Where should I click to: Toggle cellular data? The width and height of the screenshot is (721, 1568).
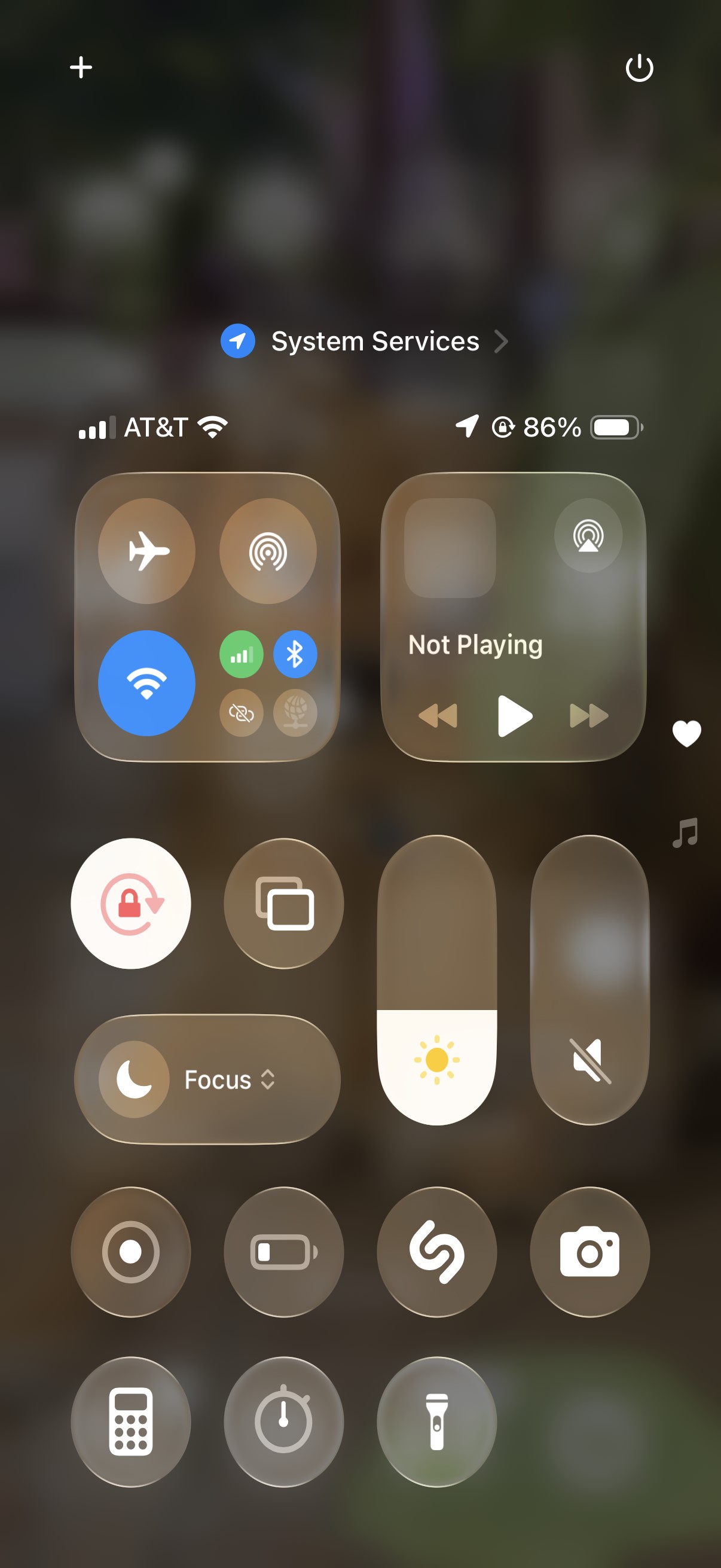242,654
